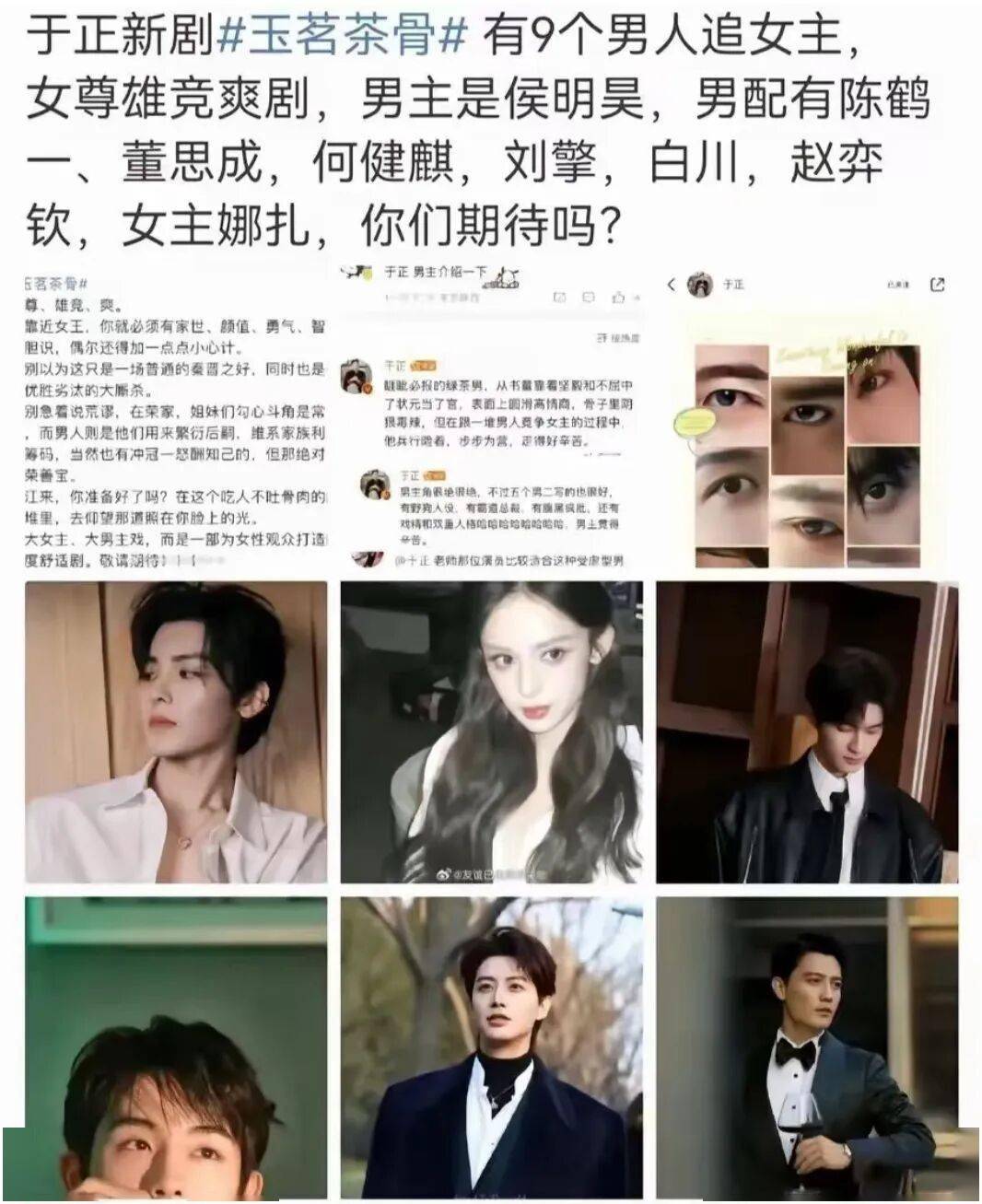Enlarge the photo of man in white shirt
Image resolution: width=982 pixels, height=1204 pixels.
tap(175, 731)
